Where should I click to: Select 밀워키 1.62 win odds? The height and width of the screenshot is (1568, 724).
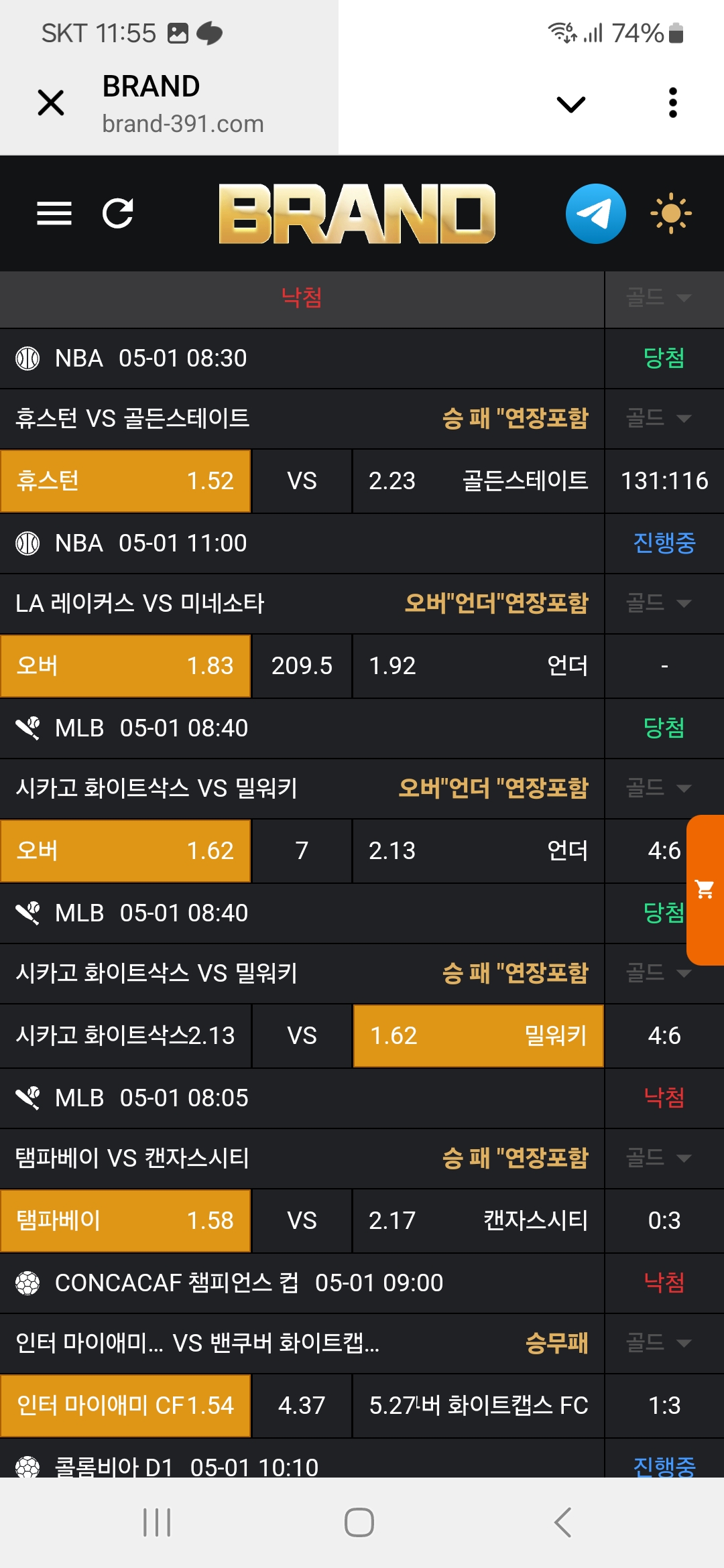pyautogui.click(x=478, y=1036)
